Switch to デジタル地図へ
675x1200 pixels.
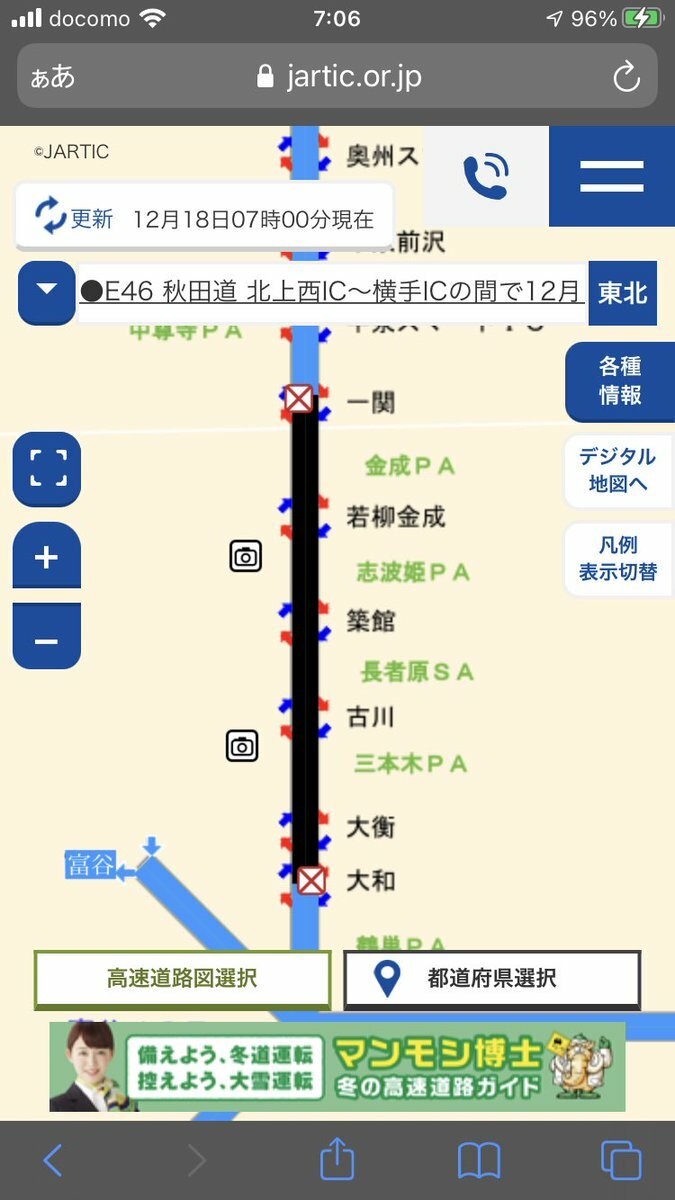[617, 470]
